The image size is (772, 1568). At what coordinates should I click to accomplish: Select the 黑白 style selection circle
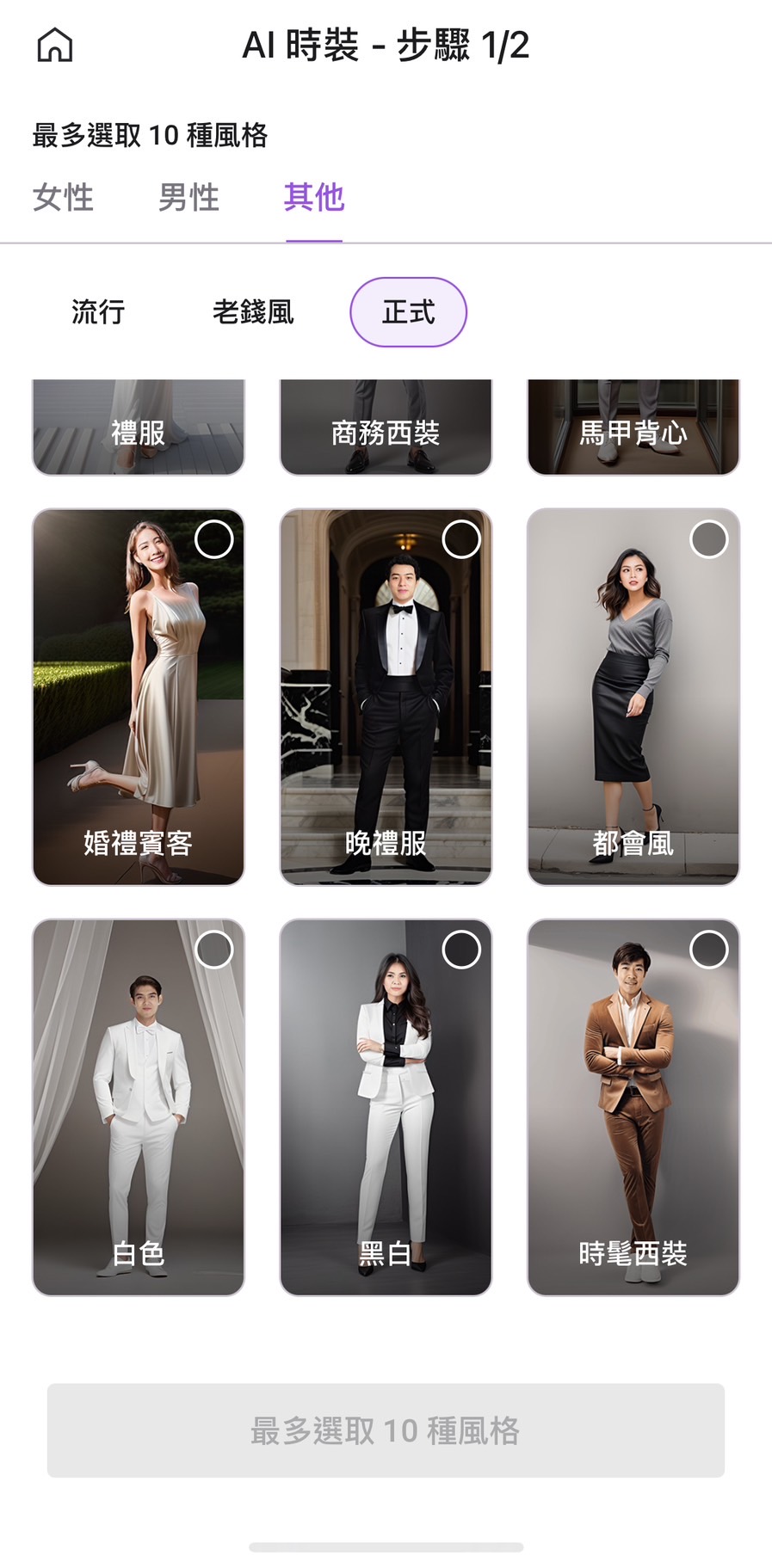click(x=460, y=950)
